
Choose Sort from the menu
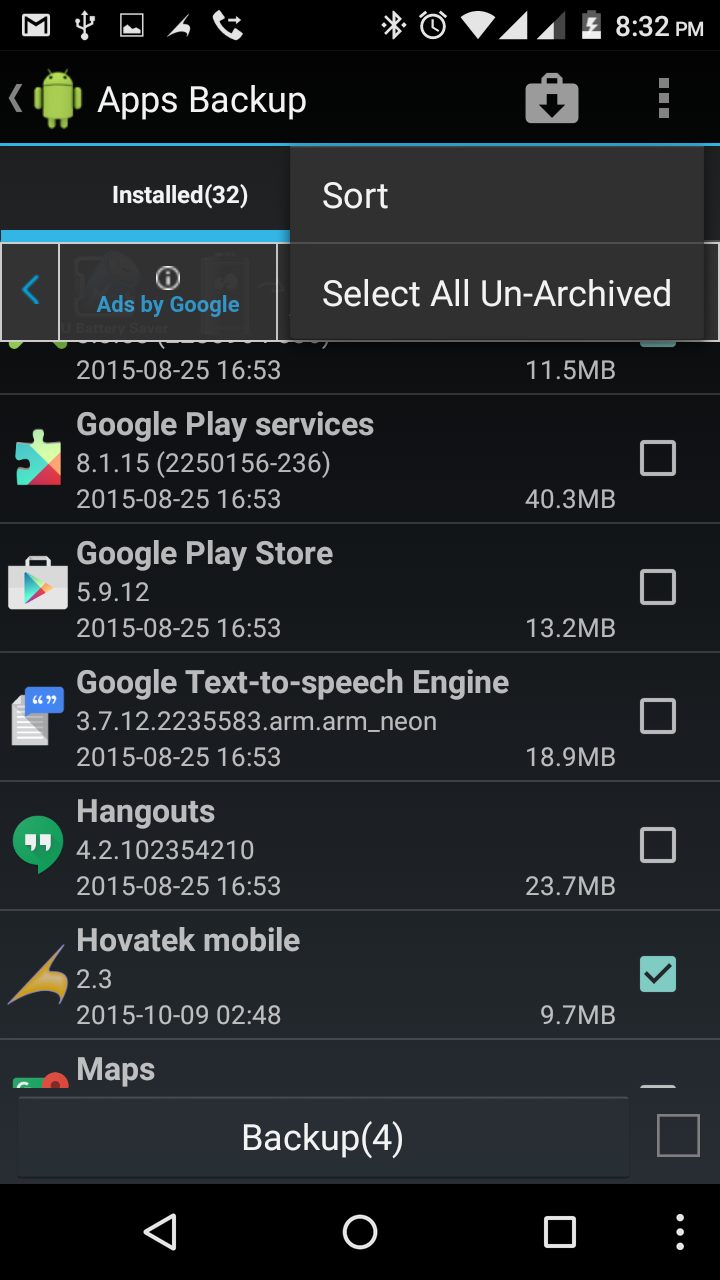pyautogui.click(x=355, y=195)
